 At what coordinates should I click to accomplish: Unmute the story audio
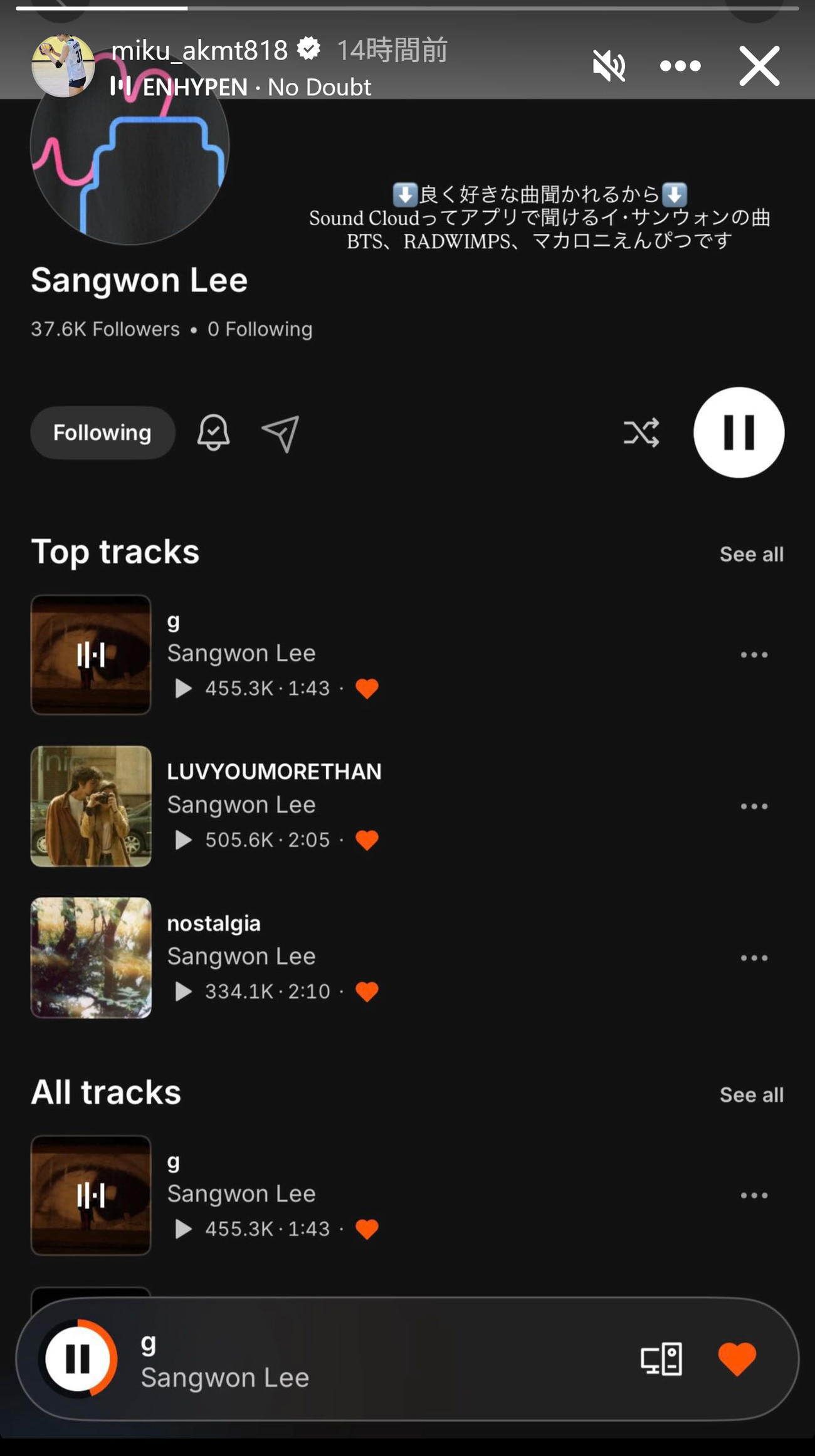point(609,66)
